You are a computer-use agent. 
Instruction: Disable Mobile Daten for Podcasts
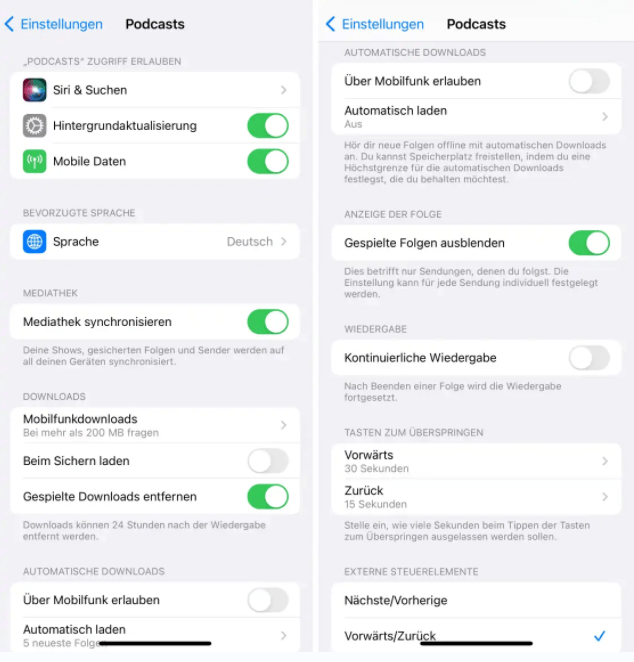267,161
